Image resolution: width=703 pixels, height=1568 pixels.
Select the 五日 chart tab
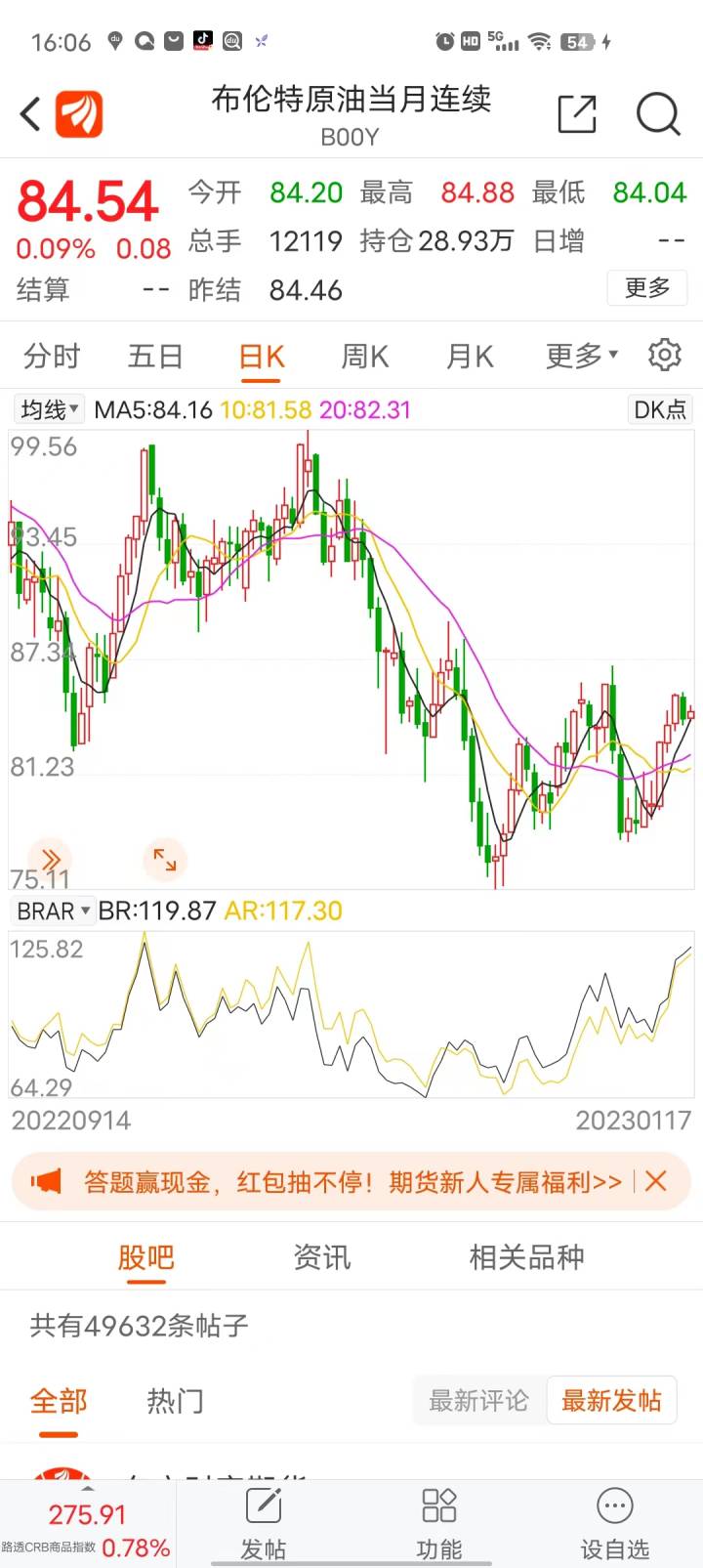click(x=155, y=357)
